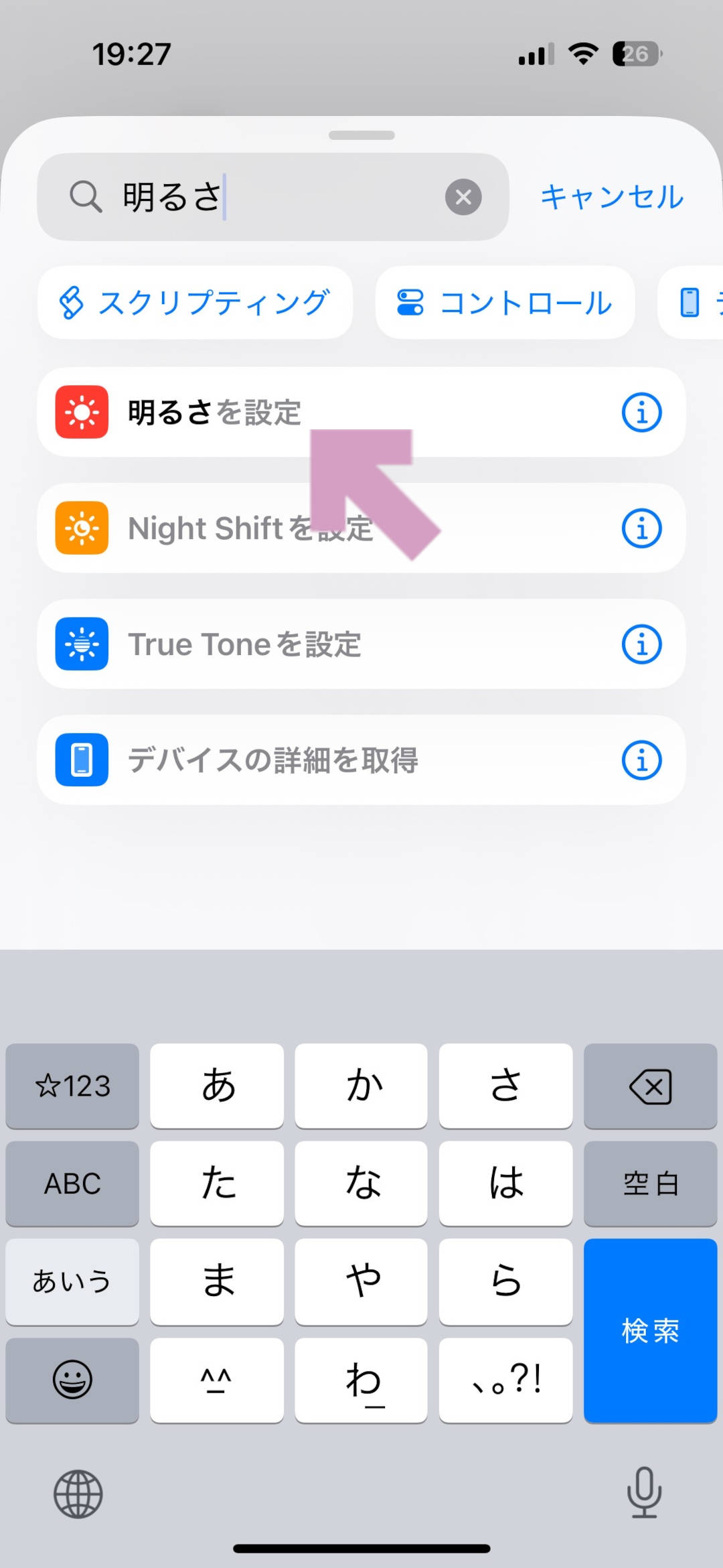The height and width of the screenshot is (1568, 723).
Task: Tap the orange Night Shift icon
Action: tap(80, 528)
